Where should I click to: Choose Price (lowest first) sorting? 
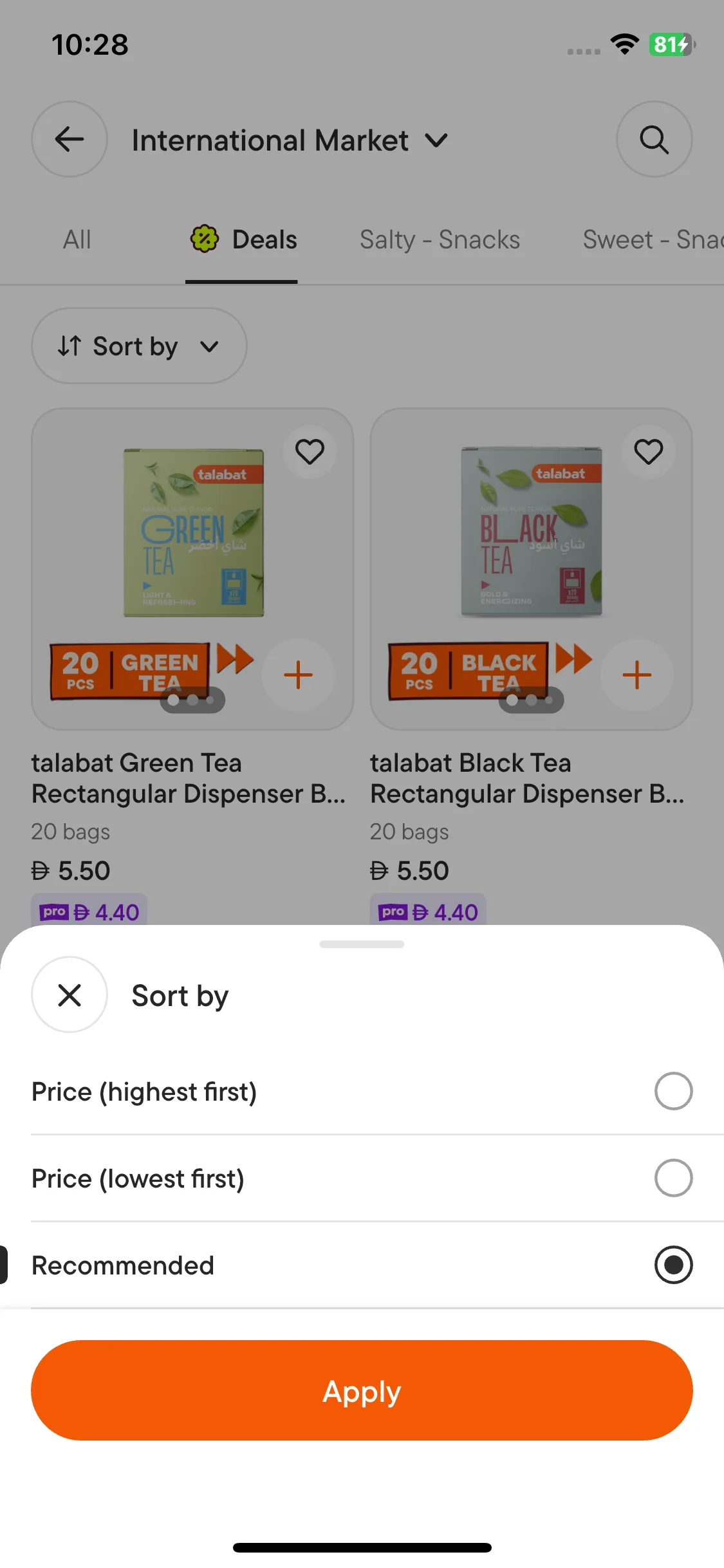tap(673, 1178)
